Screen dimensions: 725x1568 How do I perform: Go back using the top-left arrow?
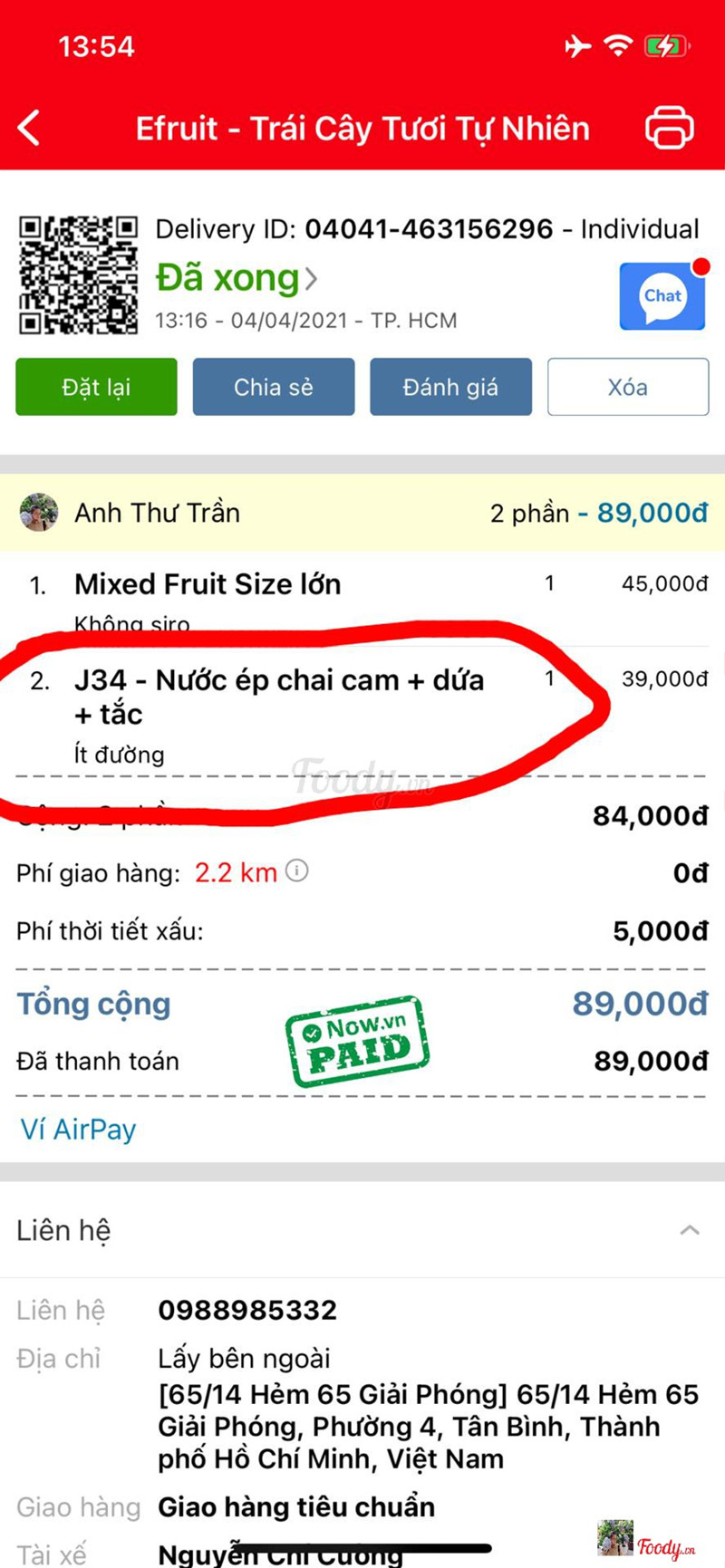[30, 128]
